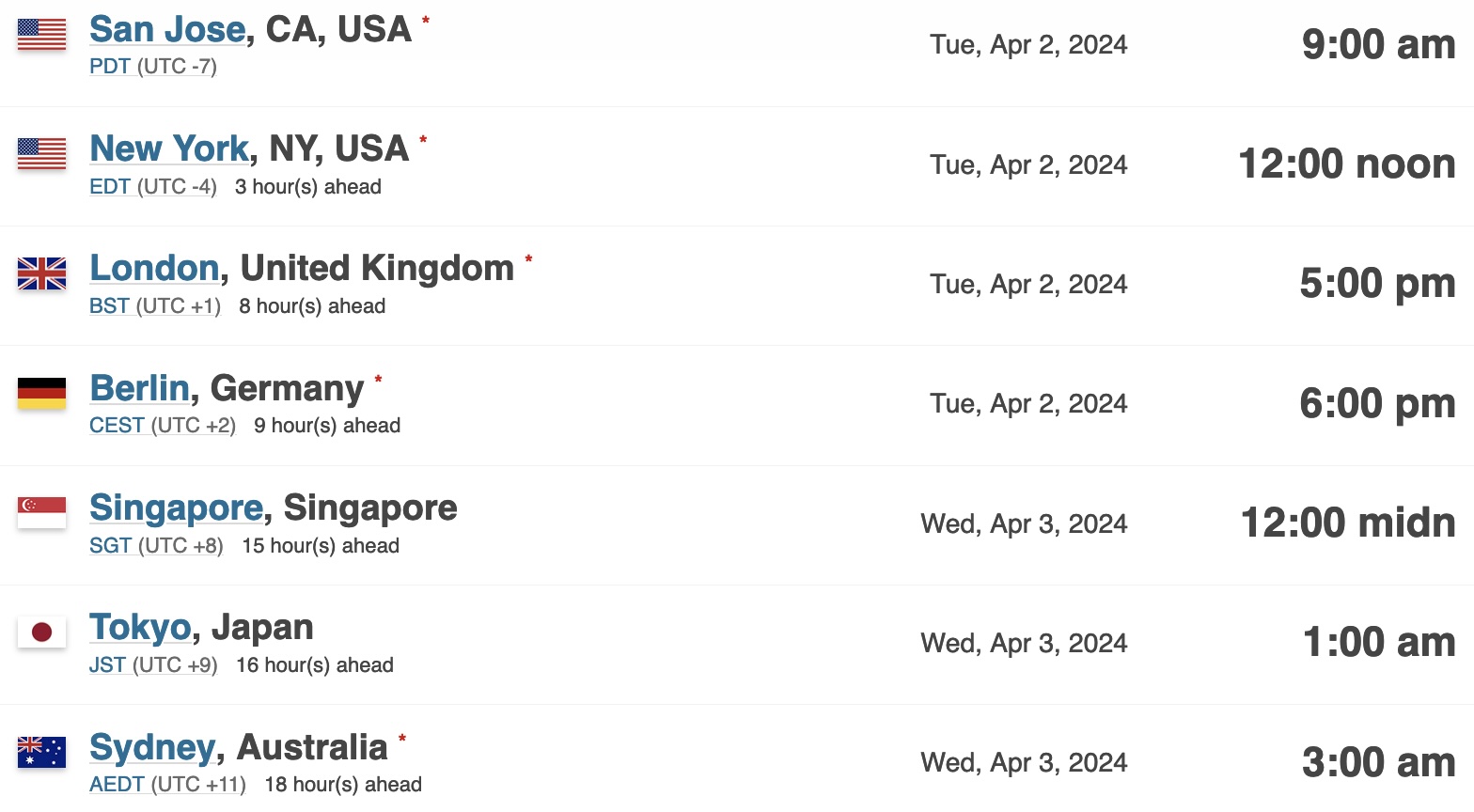
Task: Open the AEDT time zone link
Action: [x=117, y=785]
